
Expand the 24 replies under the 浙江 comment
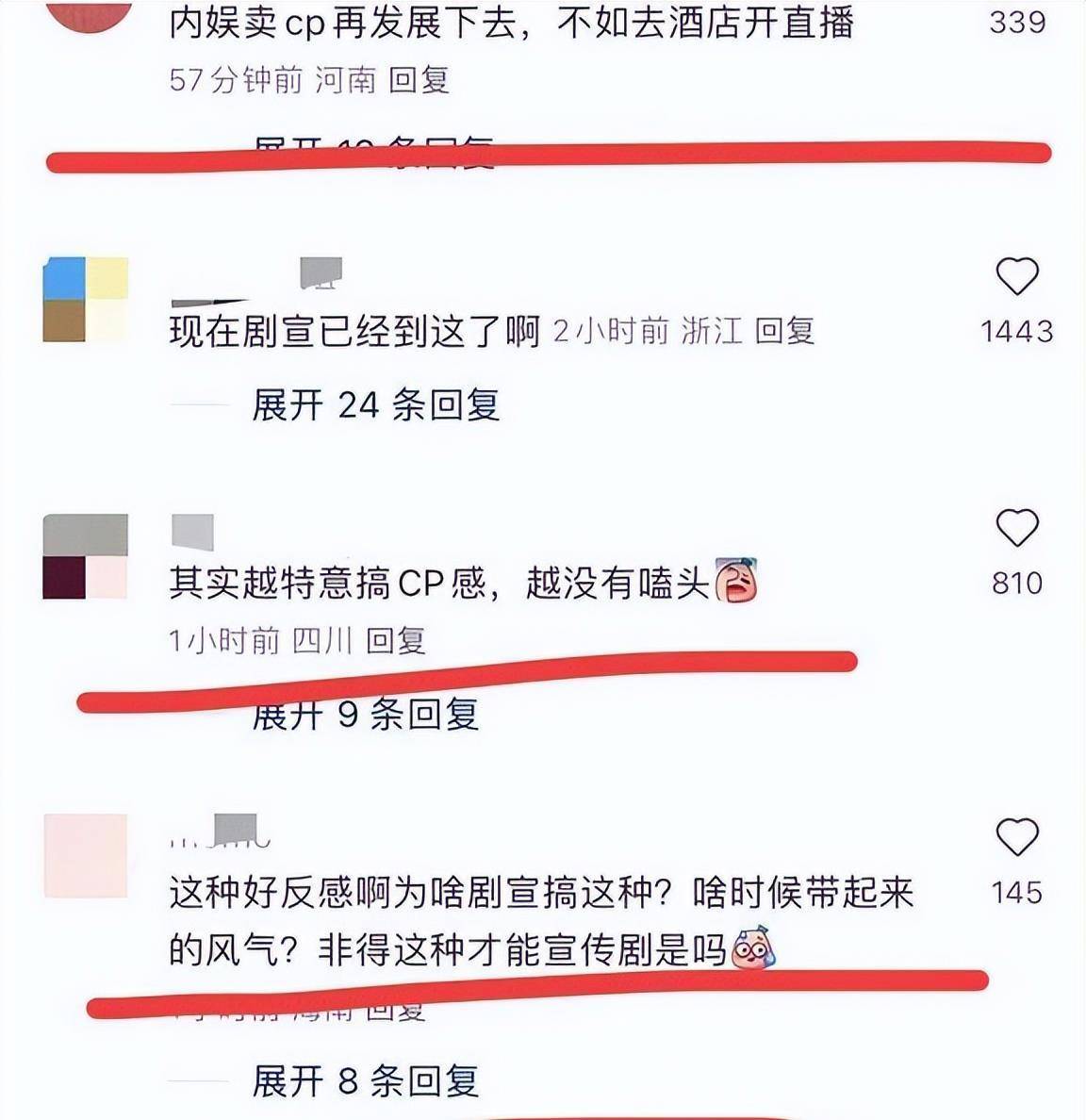pyautogui.click(x=375, y=405)
